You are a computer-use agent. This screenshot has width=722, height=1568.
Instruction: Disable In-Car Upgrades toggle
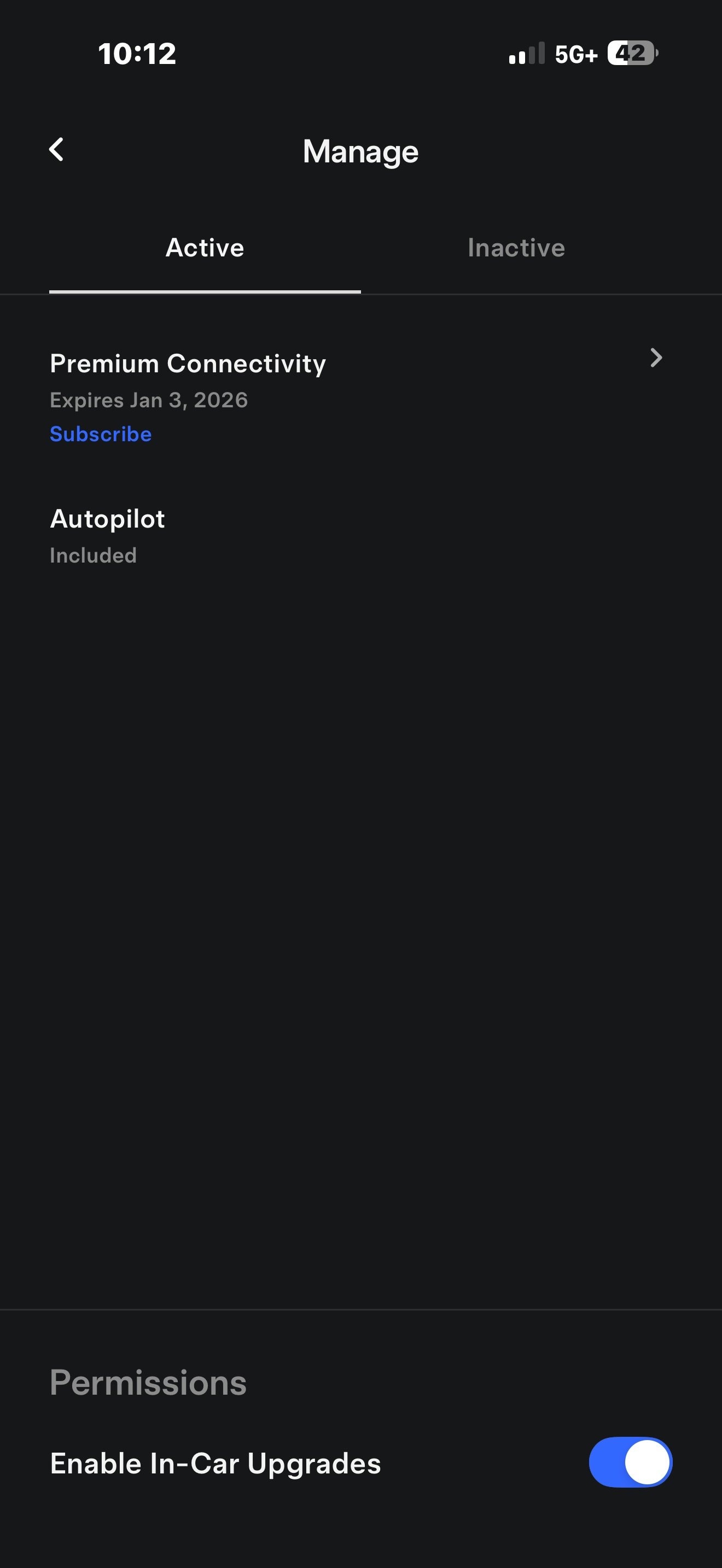pos(630,1462)
